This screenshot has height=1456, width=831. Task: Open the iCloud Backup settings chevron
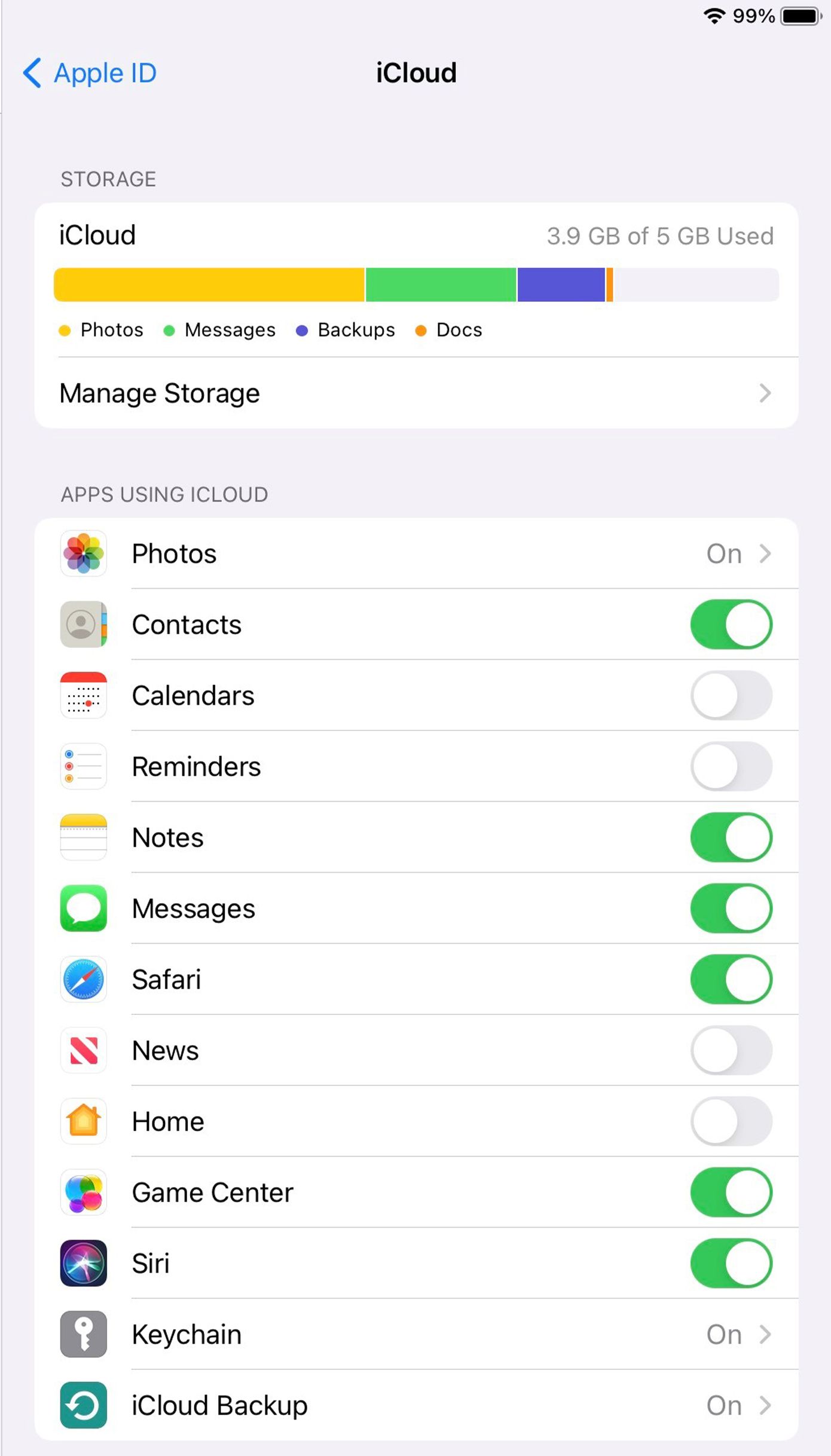[766, 1405]
